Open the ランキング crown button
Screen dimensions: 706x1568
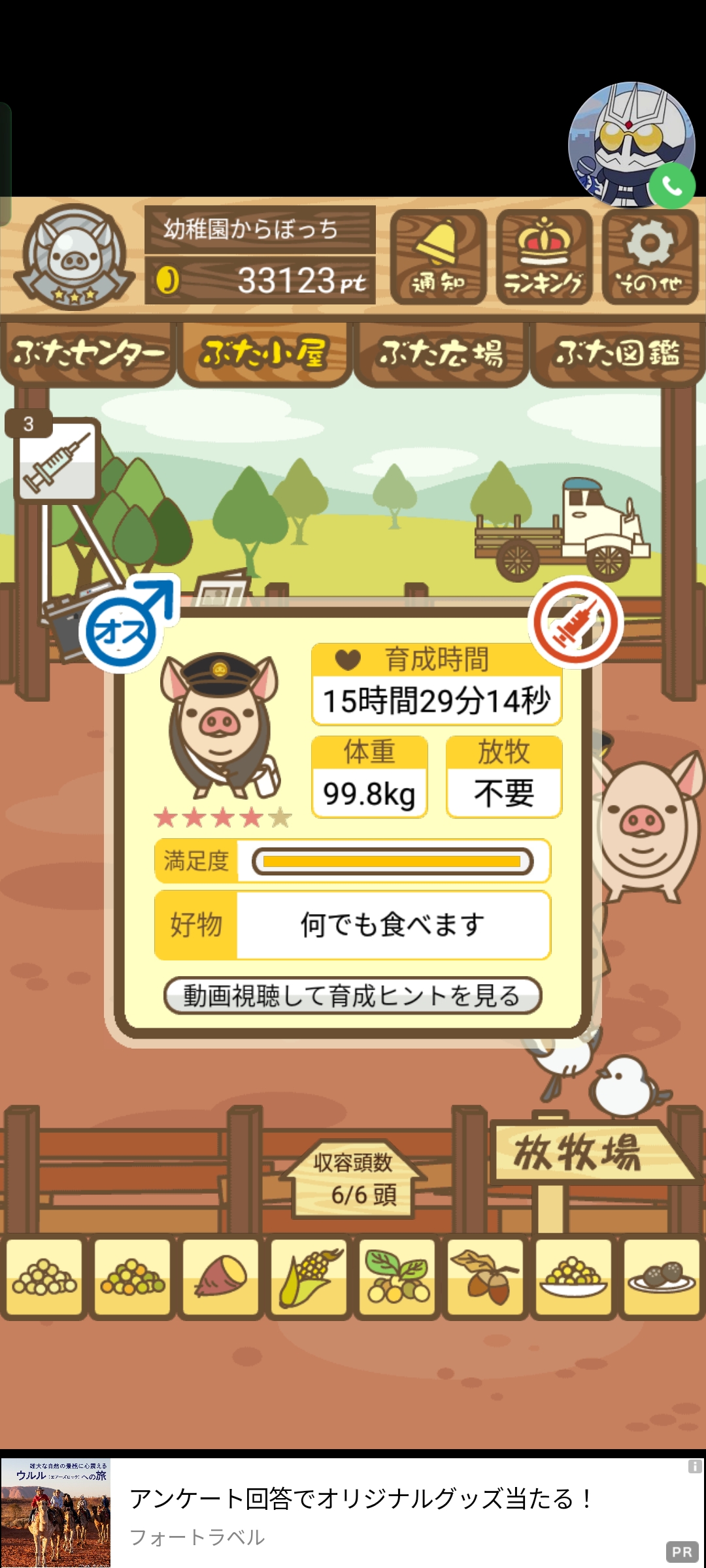(x=544, y=257)
